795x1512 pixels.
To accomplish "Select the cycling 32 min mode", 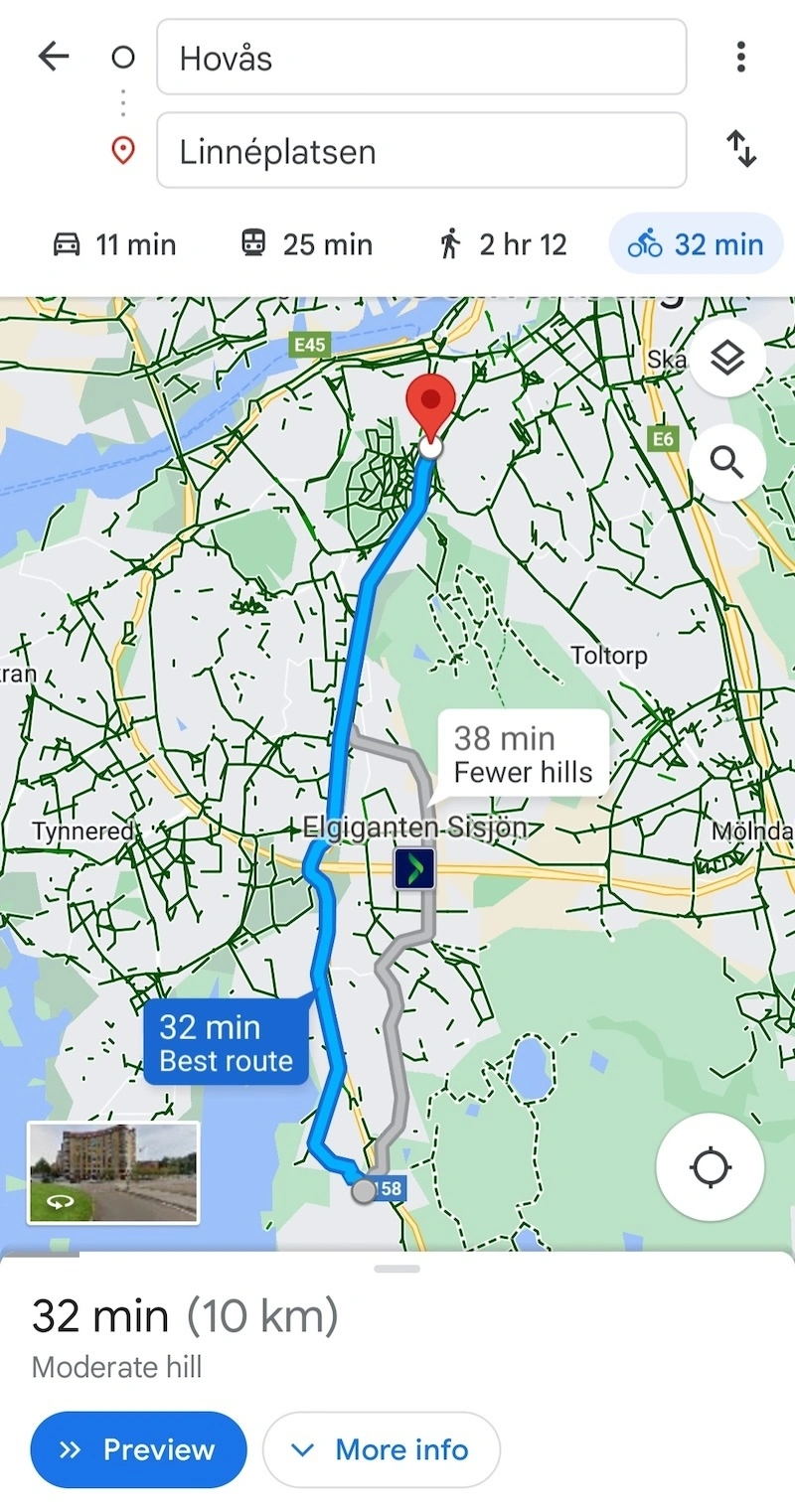I will pyautogui.click(x=696, y=244).
